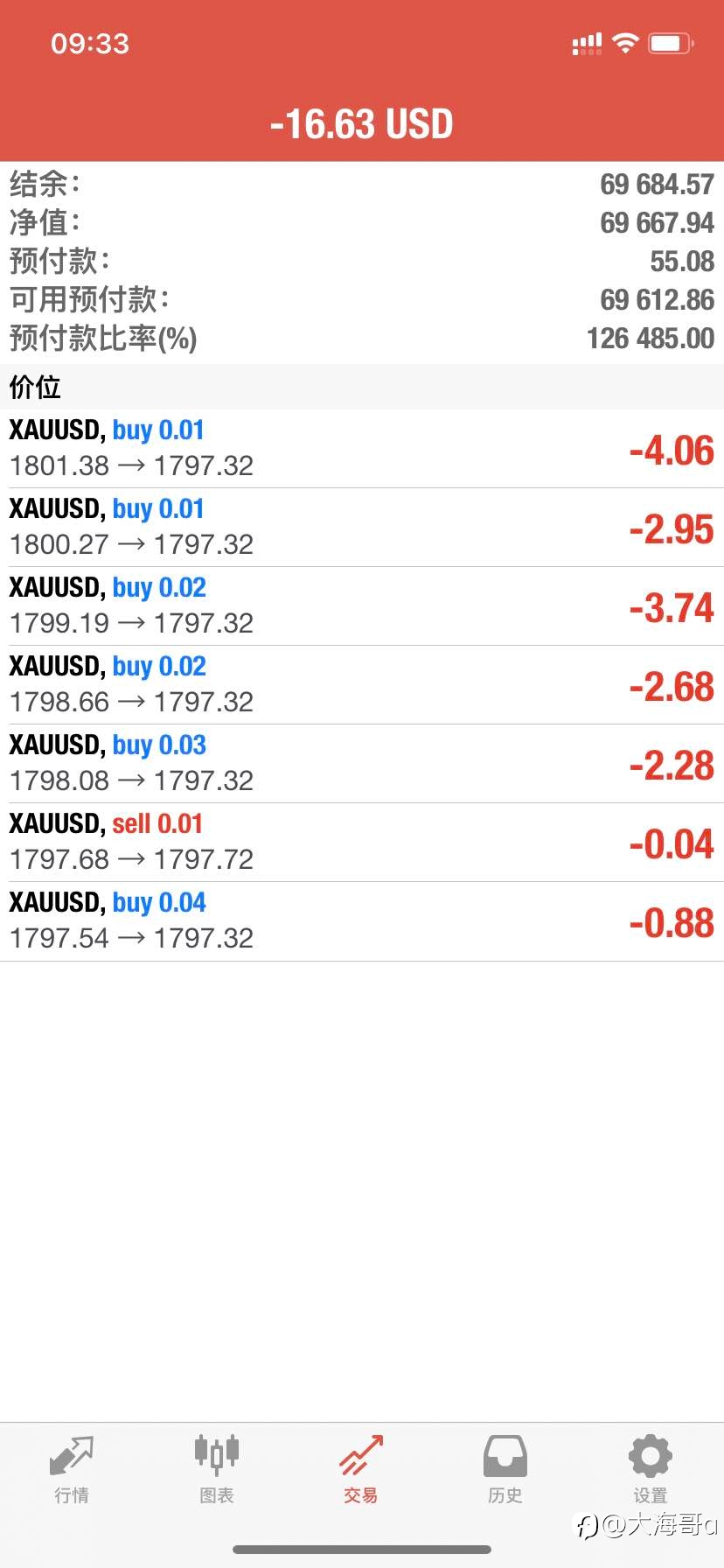Select the 交易 trade tab
Viewport: 724px width, 1568px height.
point(361,1470)
